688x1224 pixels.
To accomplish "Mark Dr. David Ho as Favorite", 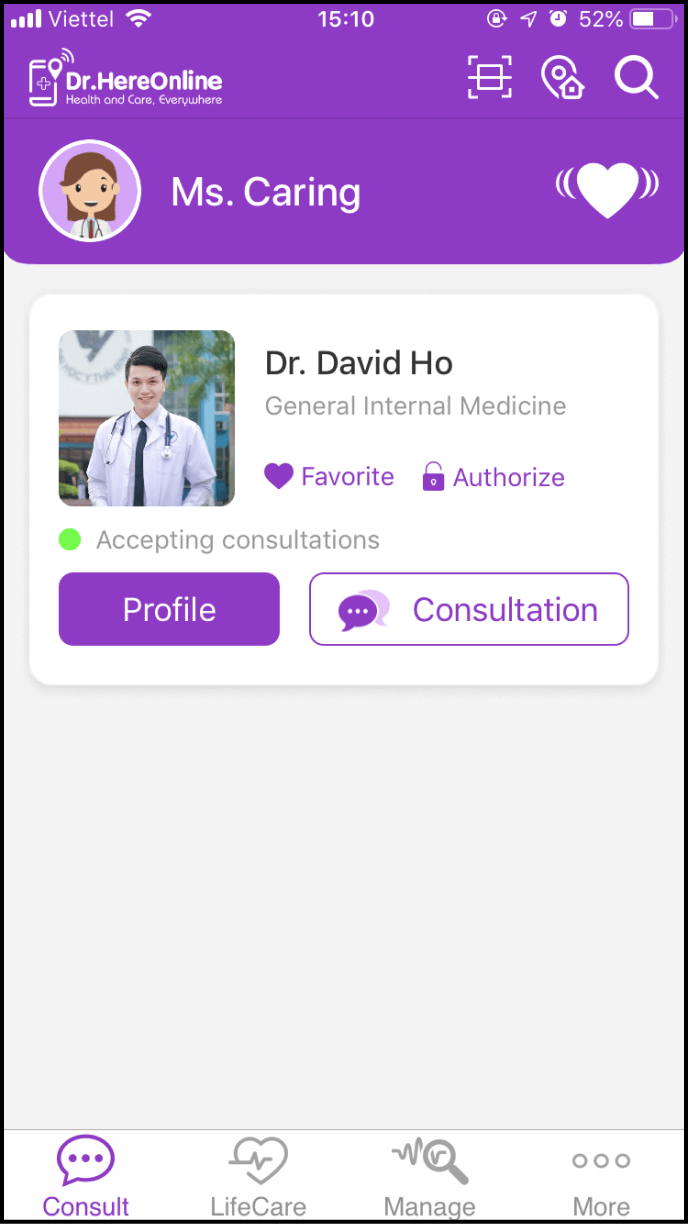I will [329, 477].
